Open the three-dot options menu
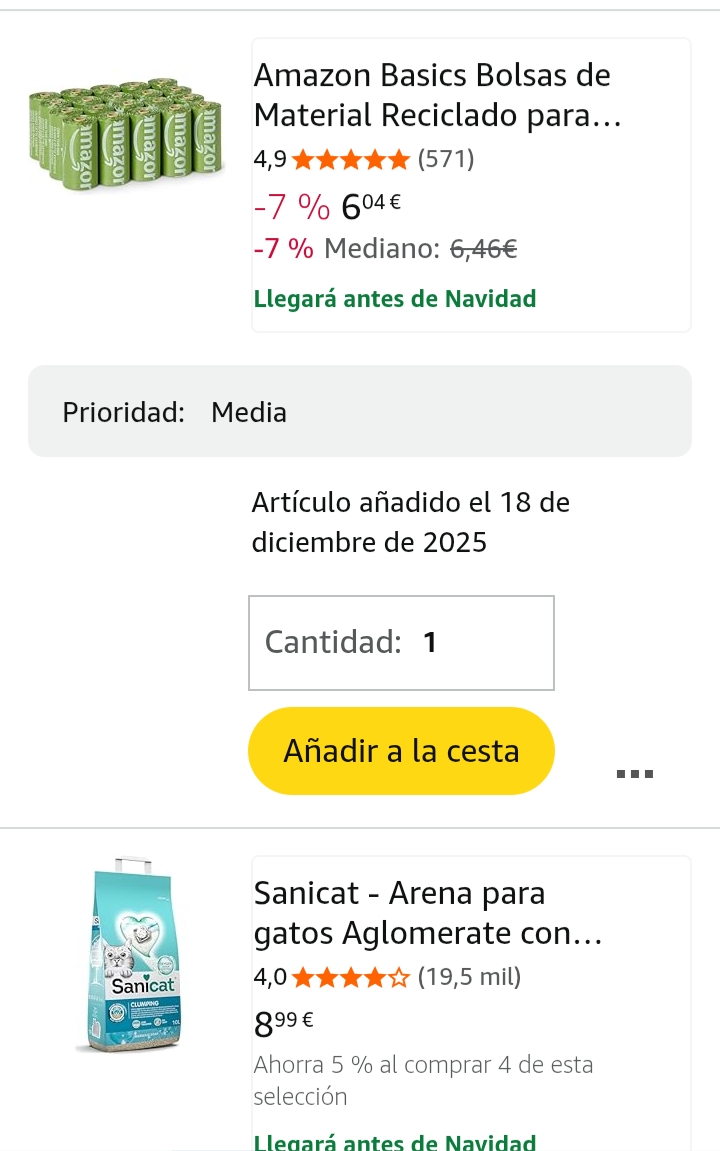 [x=635, y=773]
